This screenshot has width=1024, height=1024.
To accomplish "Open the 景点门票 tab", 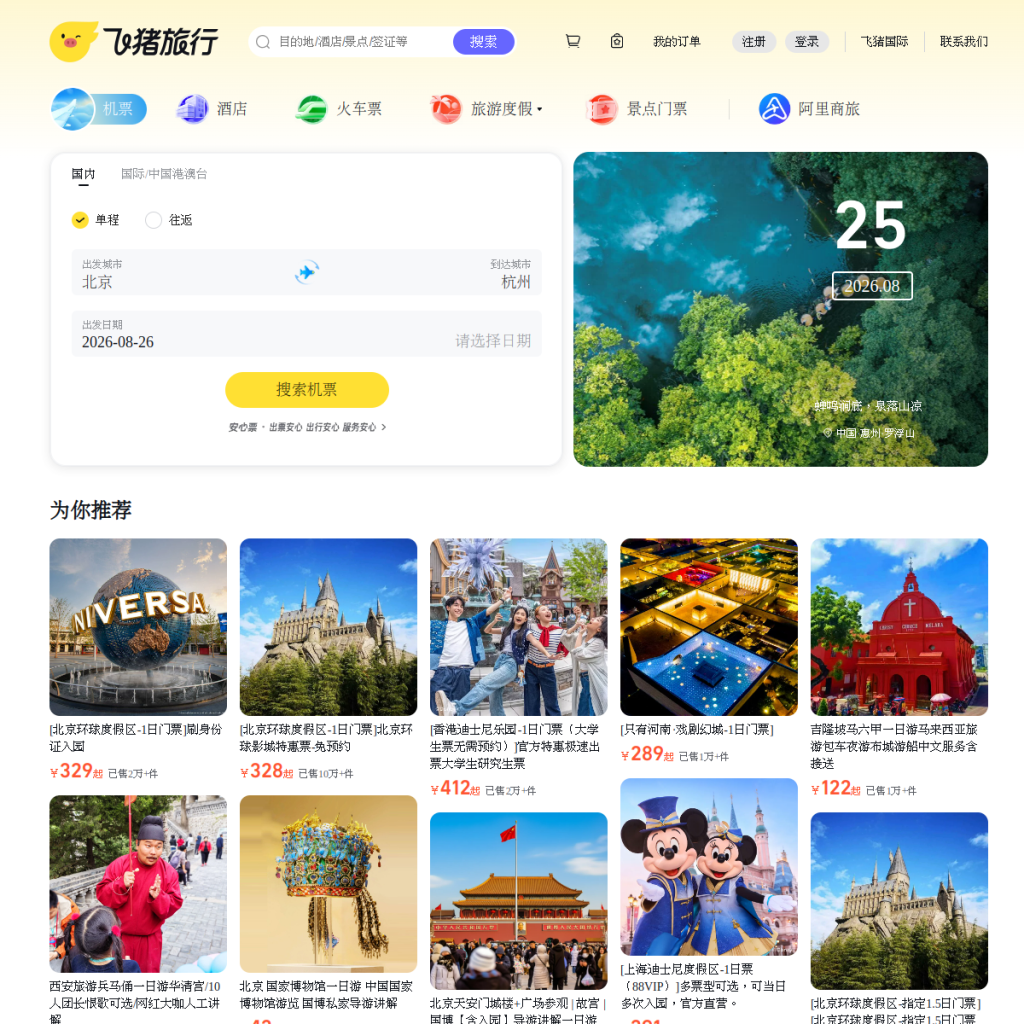I will (x=637, y=108).
